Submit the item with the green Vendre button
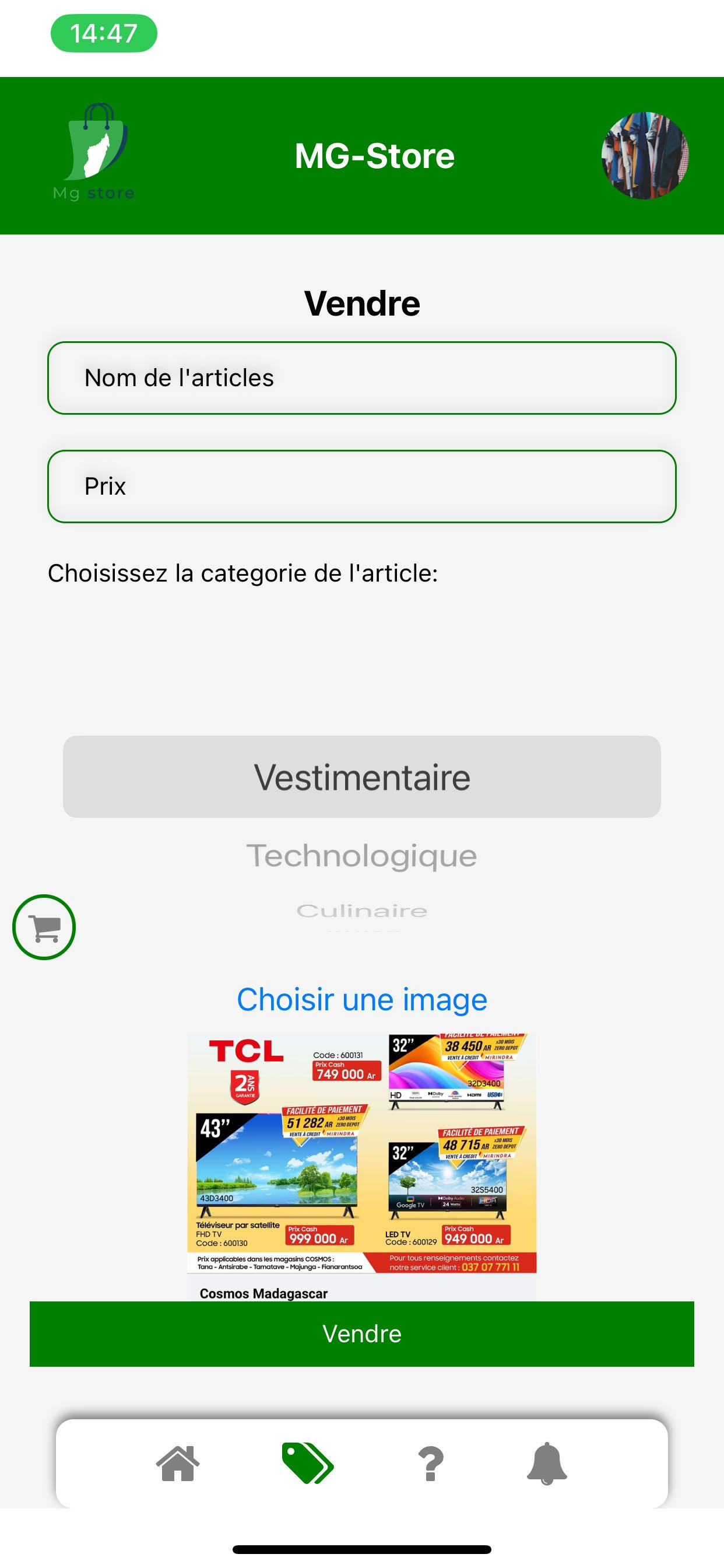 tap(362, 1333)
